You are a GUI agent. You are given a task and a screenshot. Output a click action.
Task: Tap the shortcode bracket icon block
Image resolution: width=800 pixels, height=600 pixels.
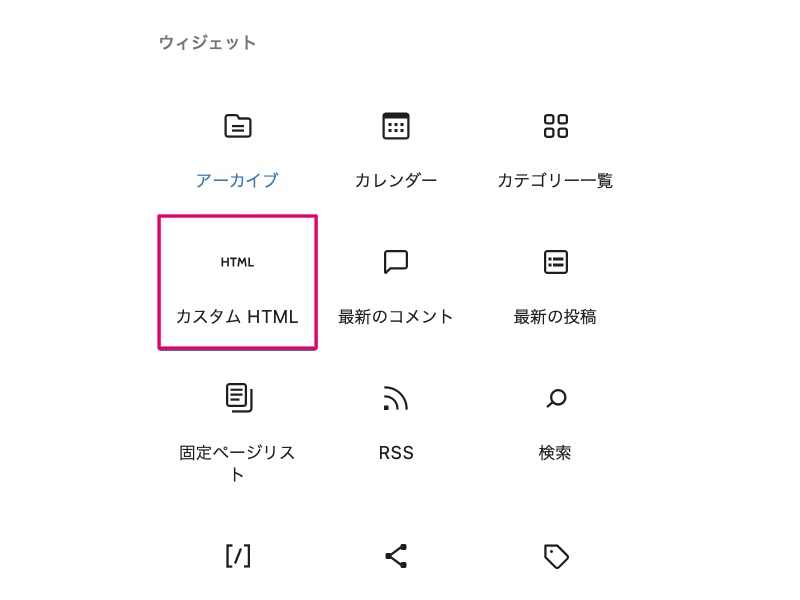(x=237, y=557)
